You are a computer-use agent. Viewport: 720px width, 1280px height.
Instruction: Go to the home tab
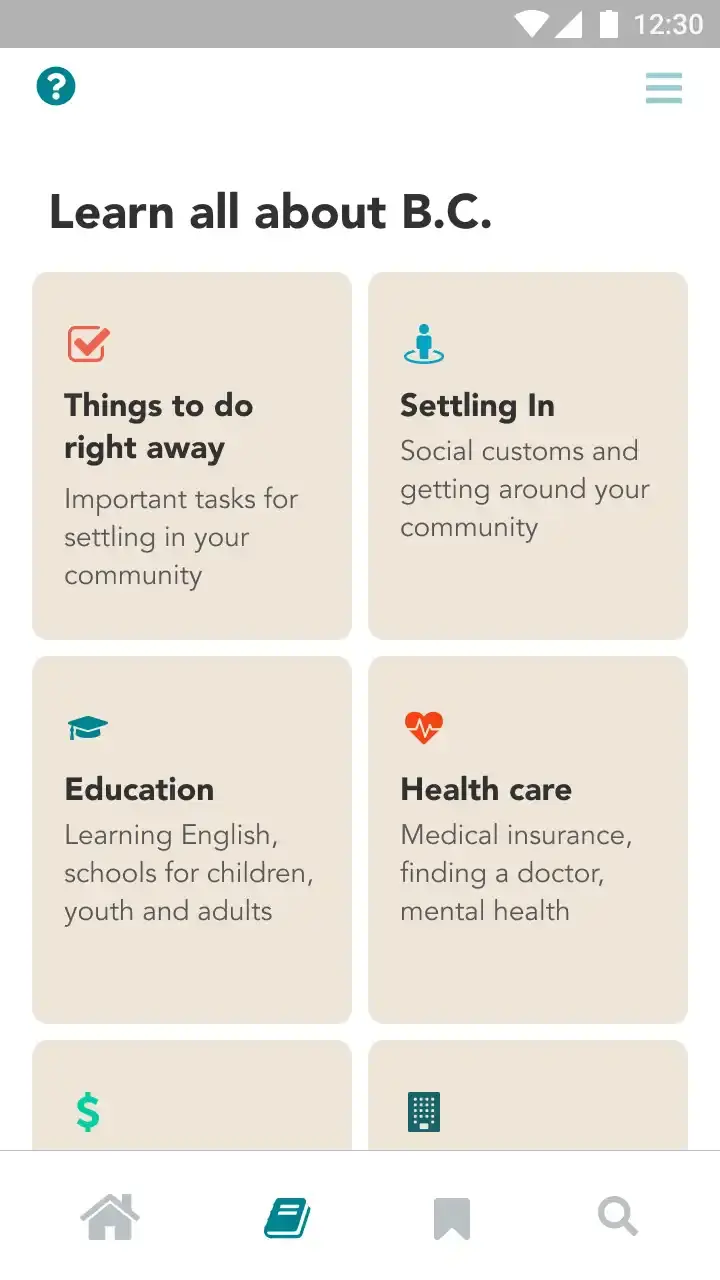click(x=110, y=1218)
